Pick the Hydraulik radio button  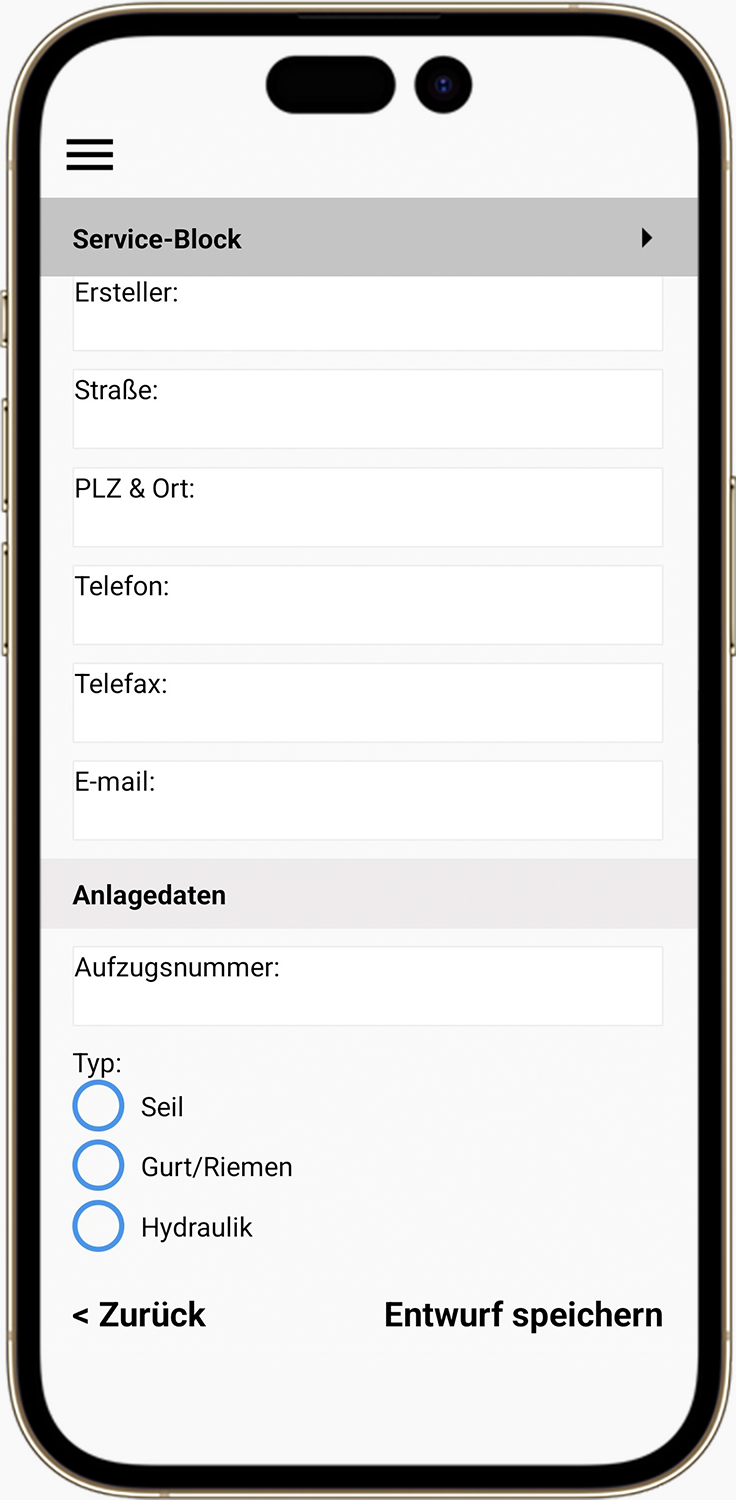[x=98, y=1226]
